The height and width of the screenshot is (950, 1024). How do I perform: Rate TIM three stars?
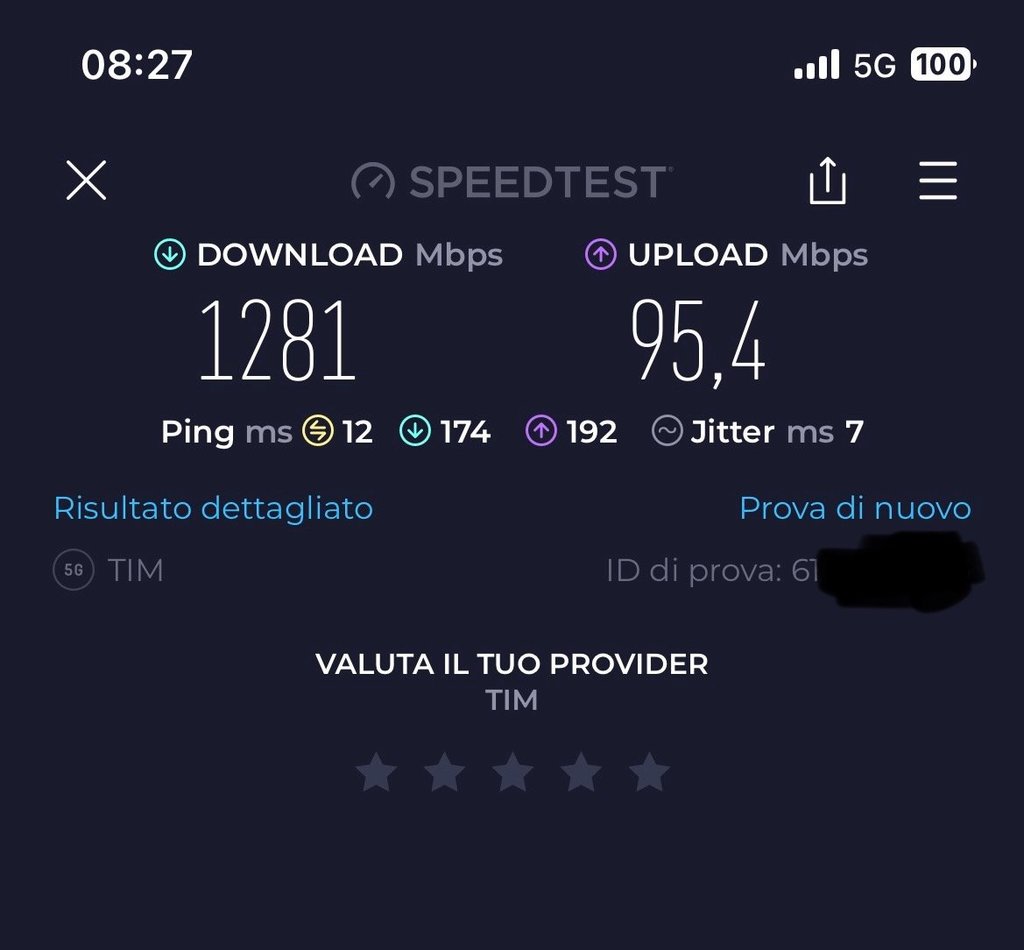click(513, 773)
